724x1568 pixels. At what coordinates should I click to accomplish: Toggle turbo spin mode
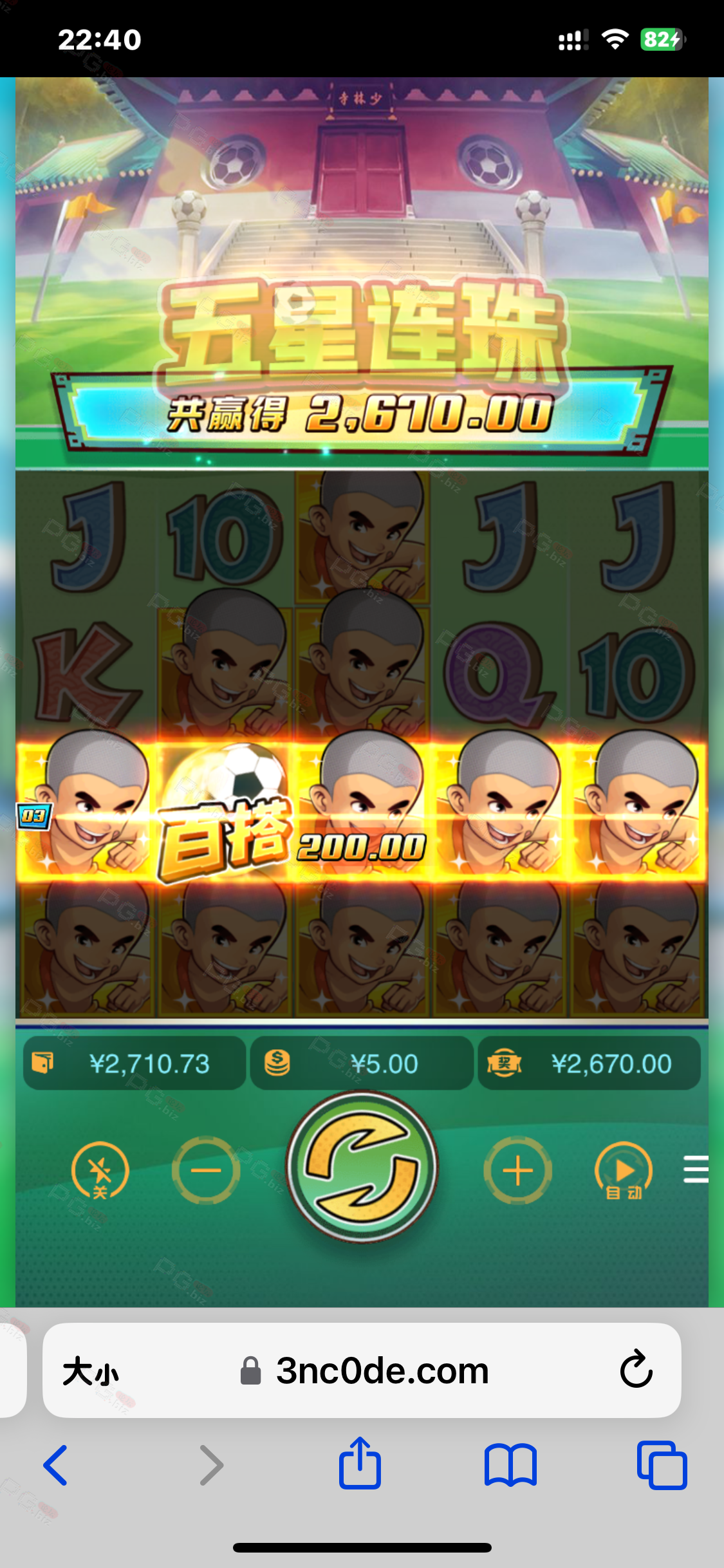[x=100, y=1171]
